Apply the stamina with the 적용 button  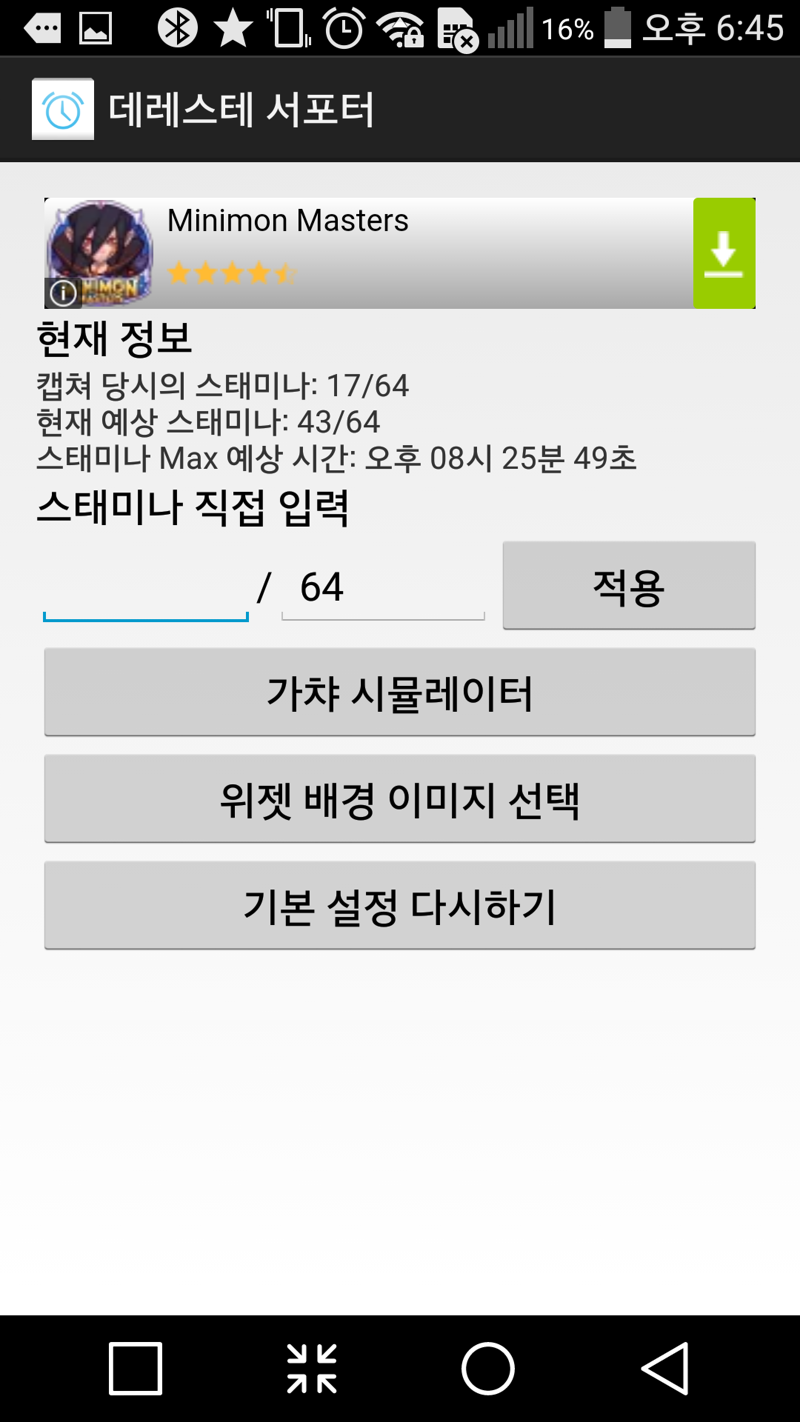[x=629, y=586]
